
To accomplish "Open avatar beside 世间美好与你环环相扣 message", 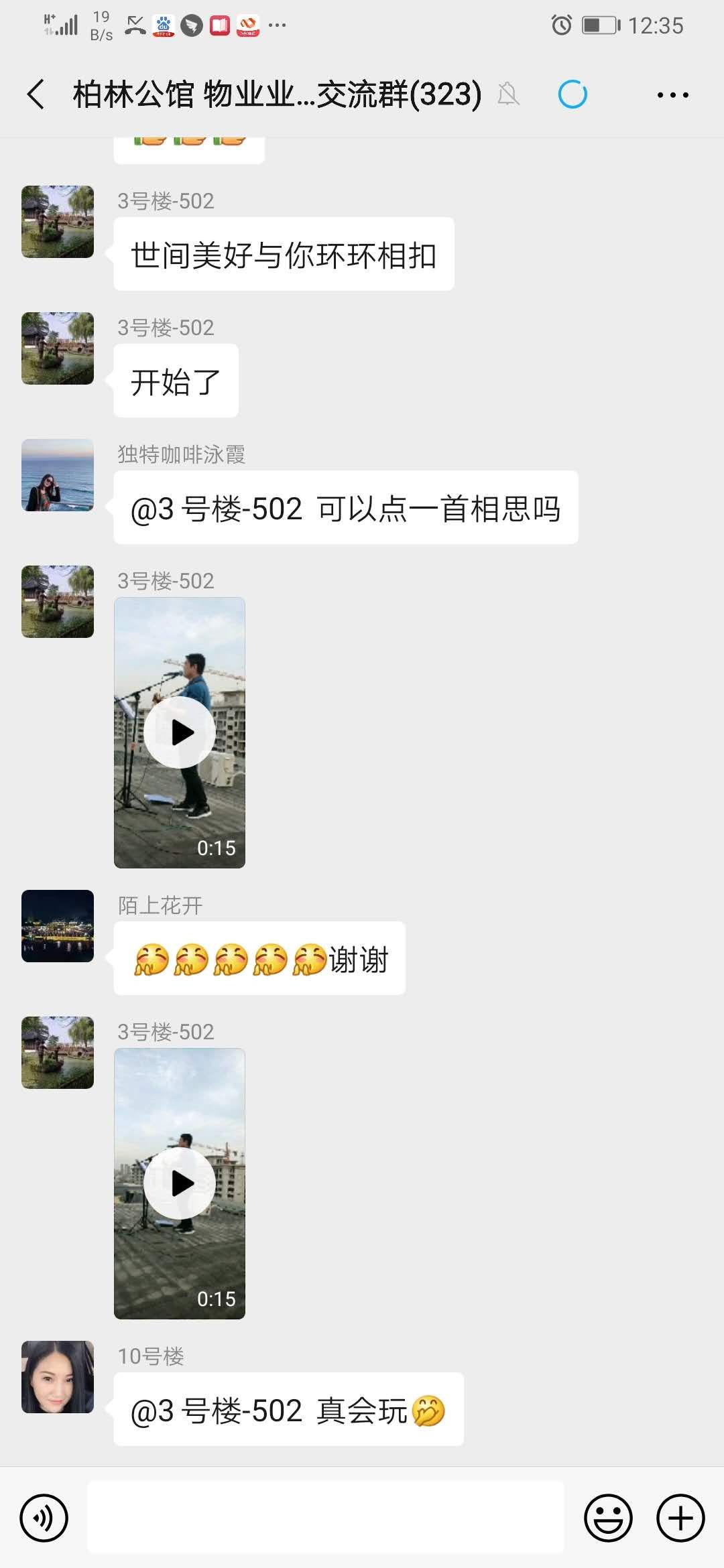I will 58,222.
